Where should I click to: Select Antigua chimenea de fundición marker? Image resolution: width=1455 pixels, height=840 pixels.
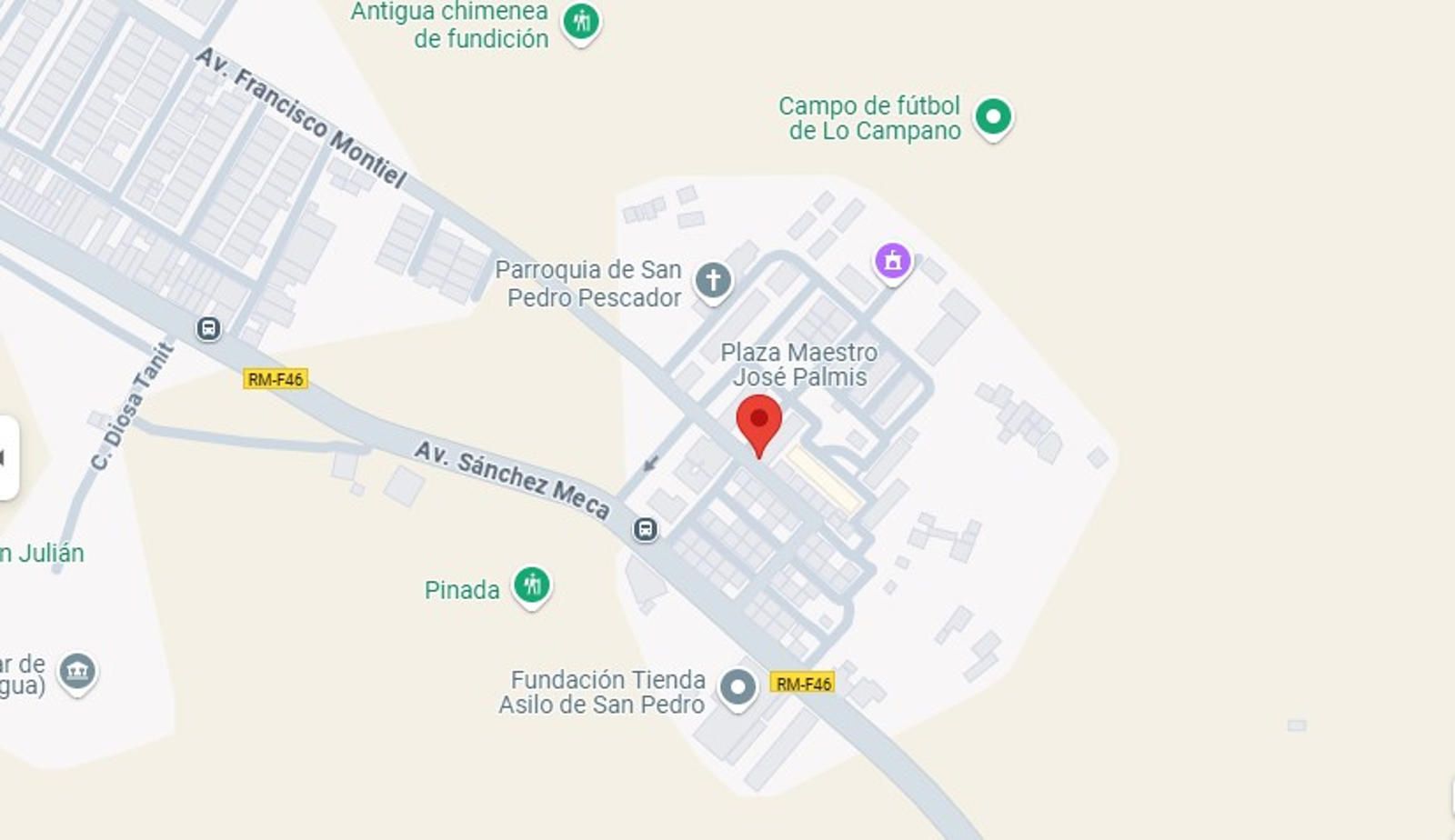(580, 20)
